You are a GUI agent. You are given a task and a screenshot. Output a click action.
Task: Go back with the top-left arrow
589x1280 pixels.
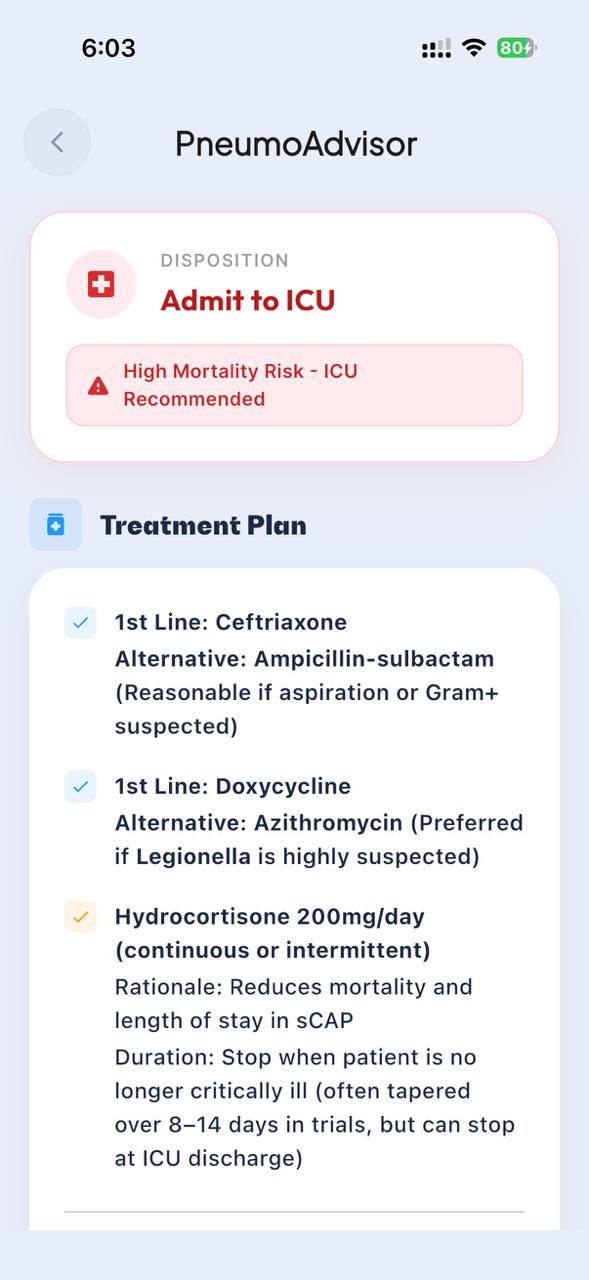tap(57, 142)
